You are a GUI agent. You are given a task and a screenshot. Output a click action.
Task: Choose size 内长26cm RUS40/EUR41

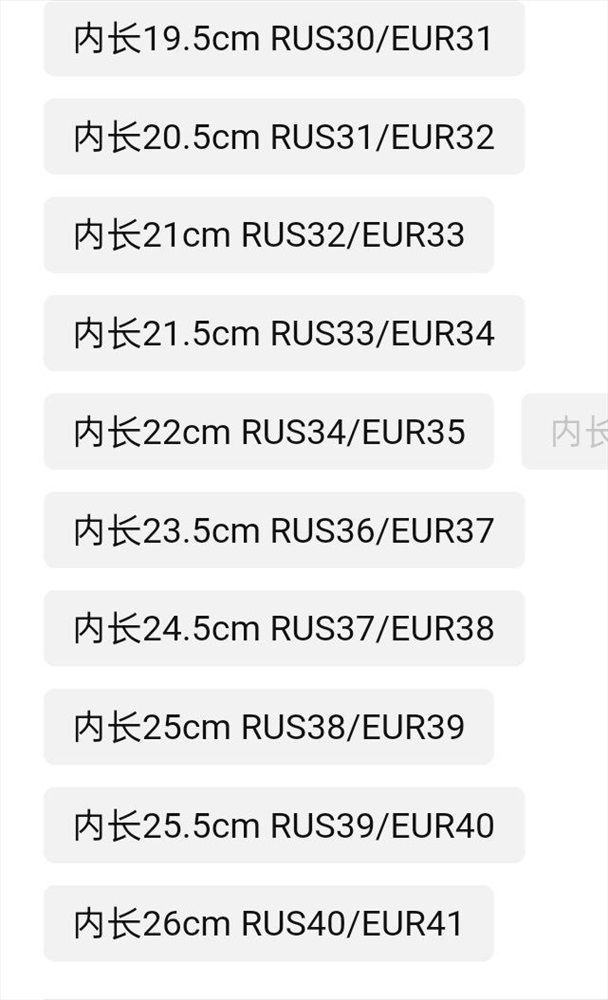click(x=269, y=923)
